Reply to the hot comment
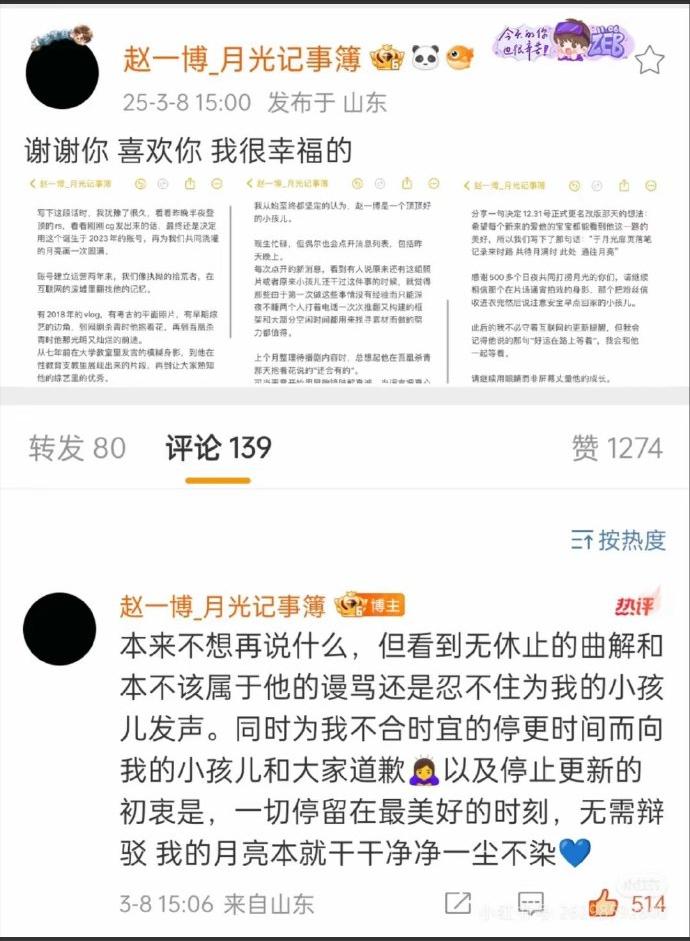690x941 pixels. [x=530, y=903]
